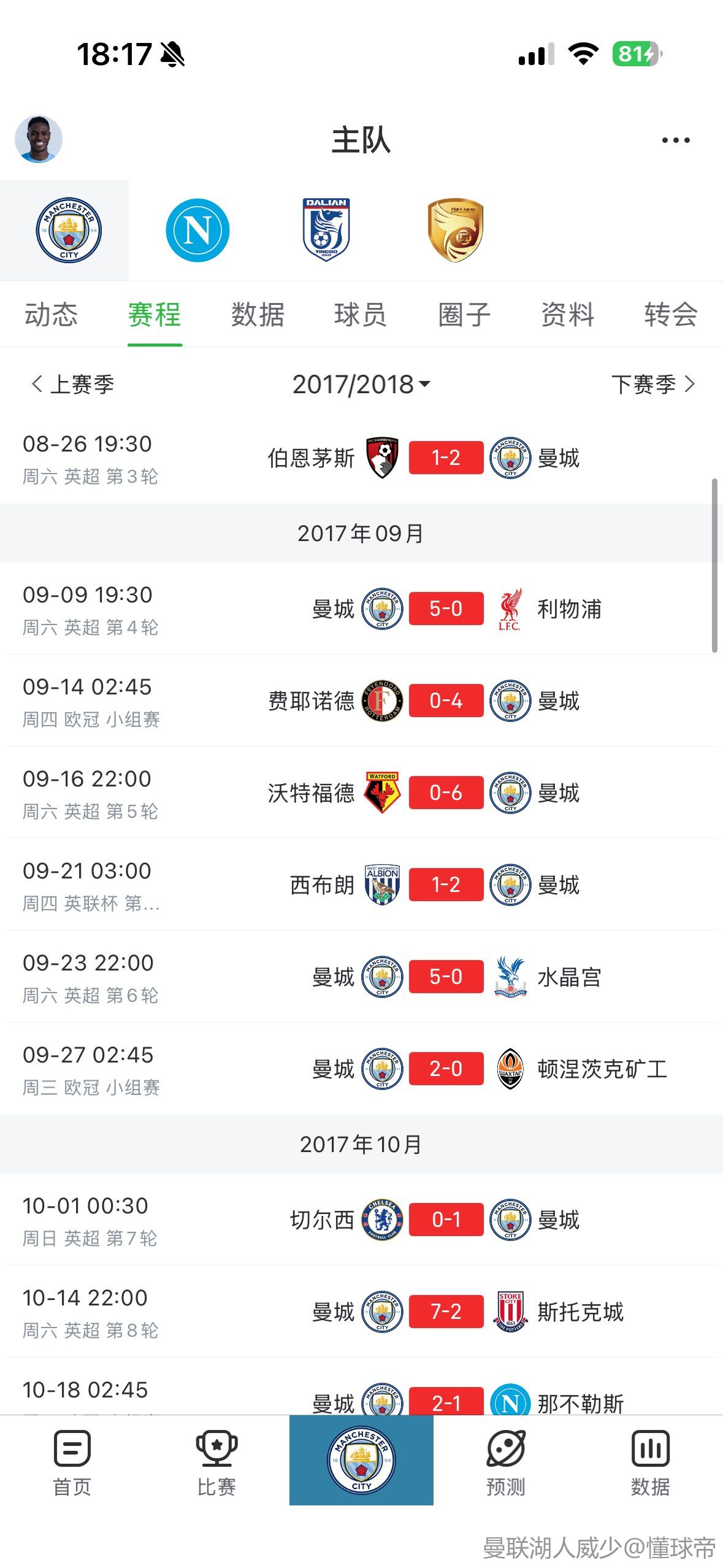Go to 下赛季 next season
Screen dimensions: 723x1568
click(x=652, y=385)
